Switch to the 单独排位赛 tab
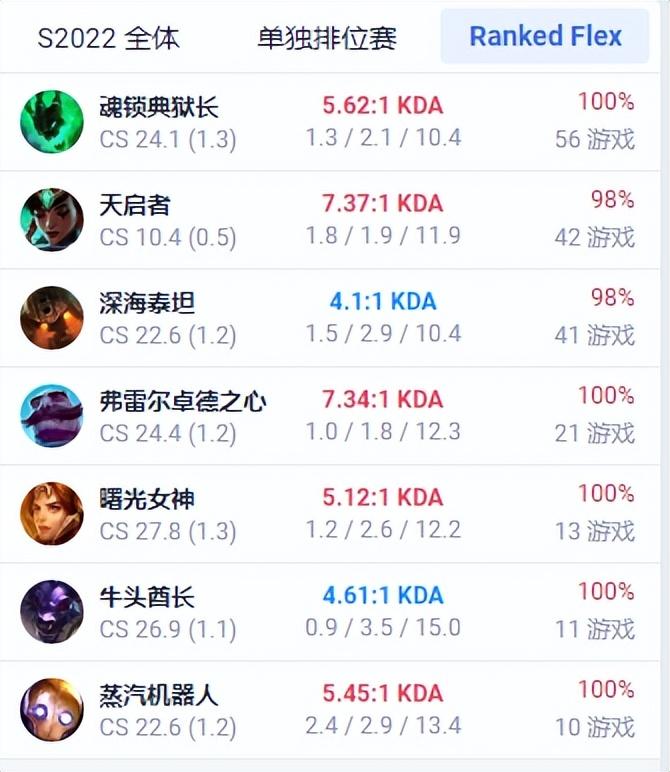Image resolution: width=670 pixels, height=772 pixels. tap(327, 38)
